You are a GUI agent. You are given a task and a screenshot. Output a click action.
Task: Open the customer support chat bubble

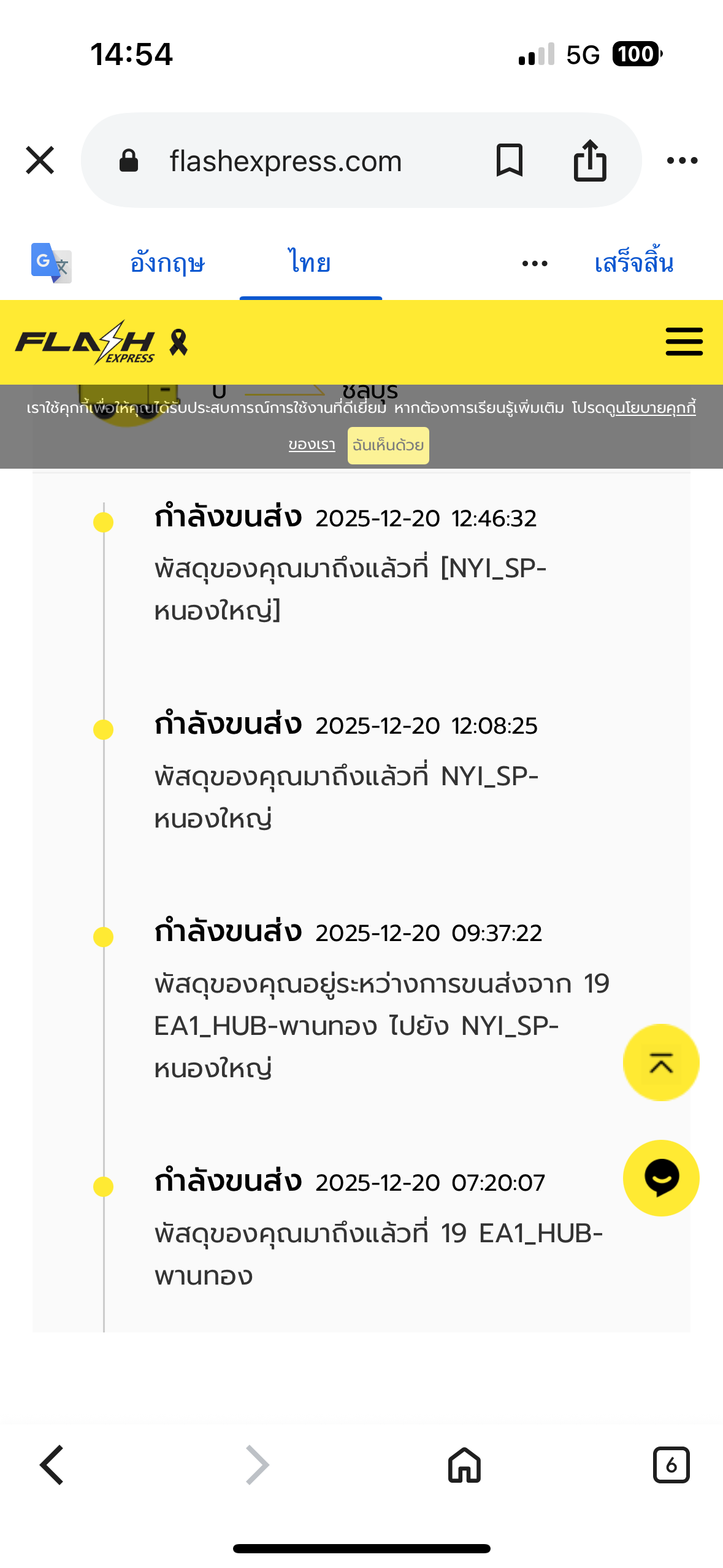coord(661,1178)
